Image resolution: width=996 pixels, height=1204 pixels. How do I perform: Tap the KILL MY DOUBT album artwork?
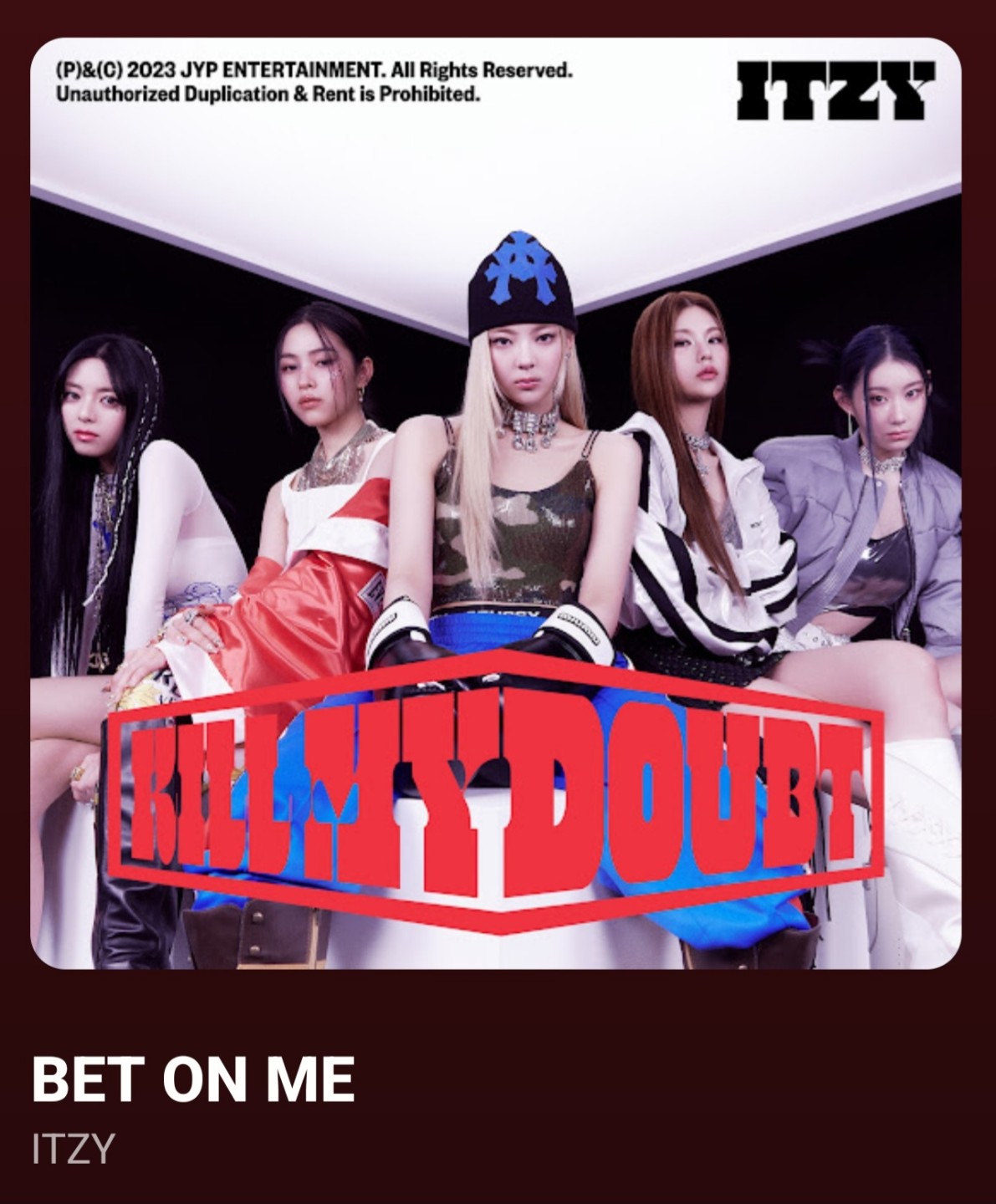[x=496, y=503]
